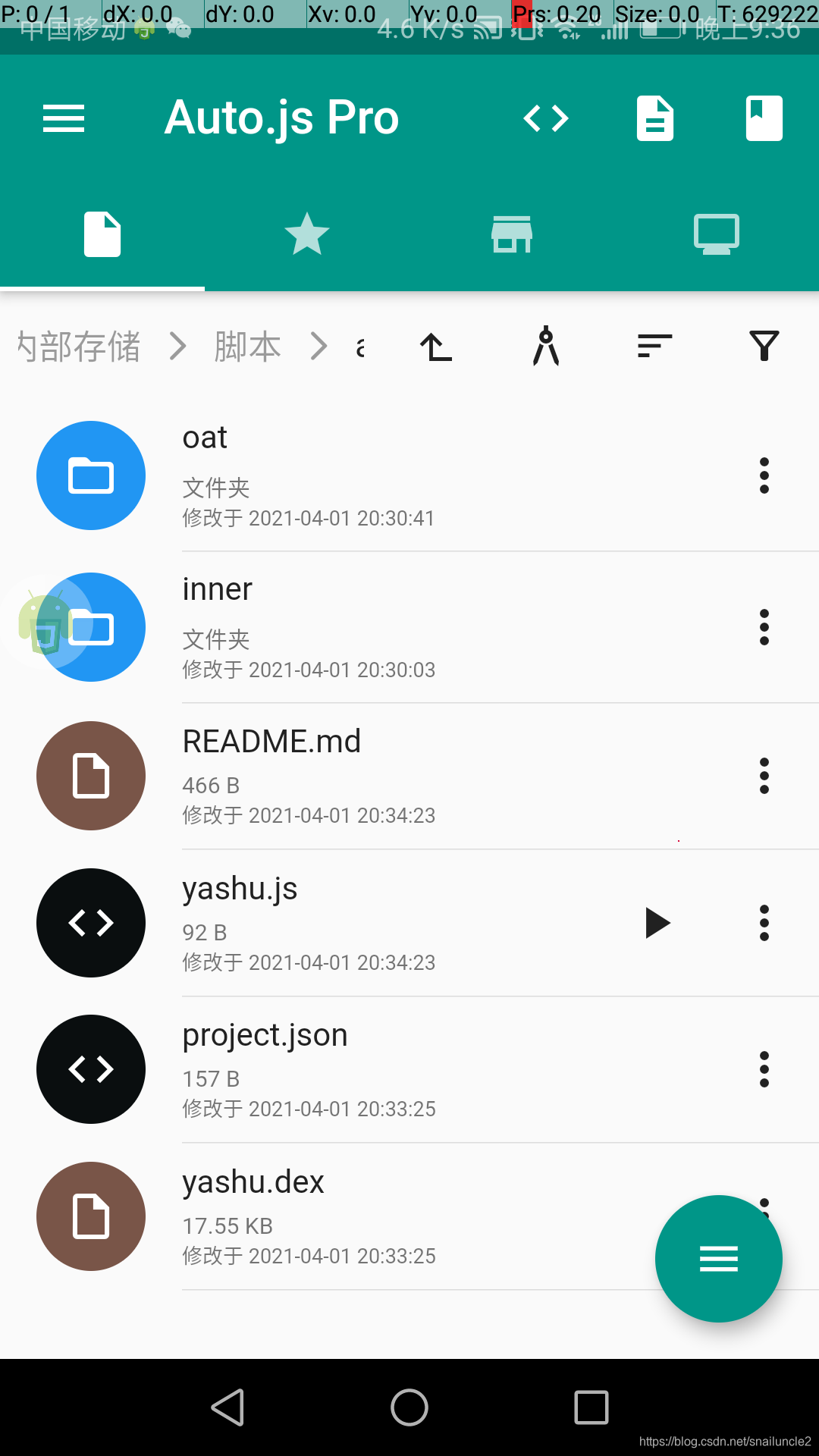Click the up-arrow to go to parent folder
Viewport: 819px width, 1456px height.
click(435, 347)
